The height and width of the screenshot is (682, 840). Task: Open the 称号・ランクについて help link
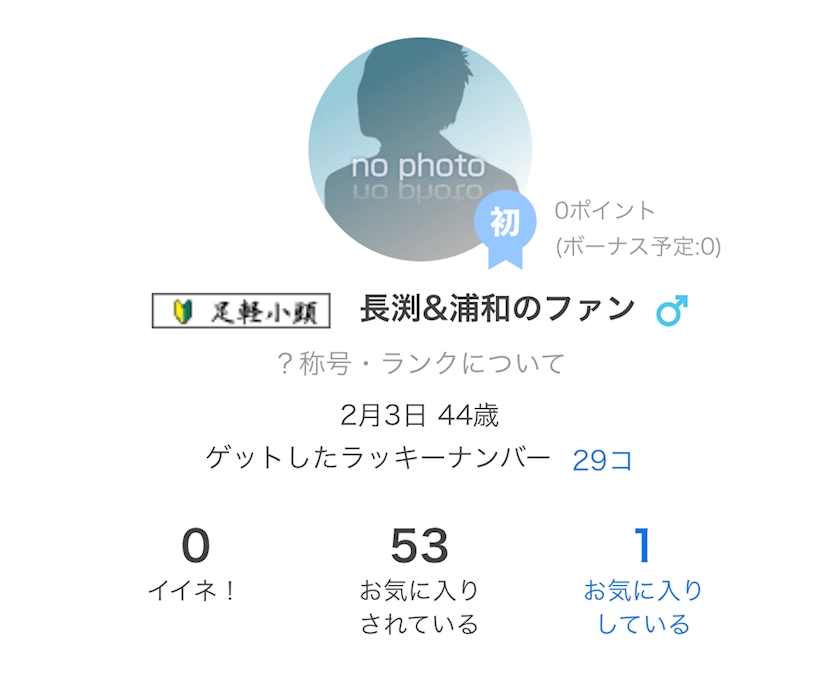pos(420,363)
